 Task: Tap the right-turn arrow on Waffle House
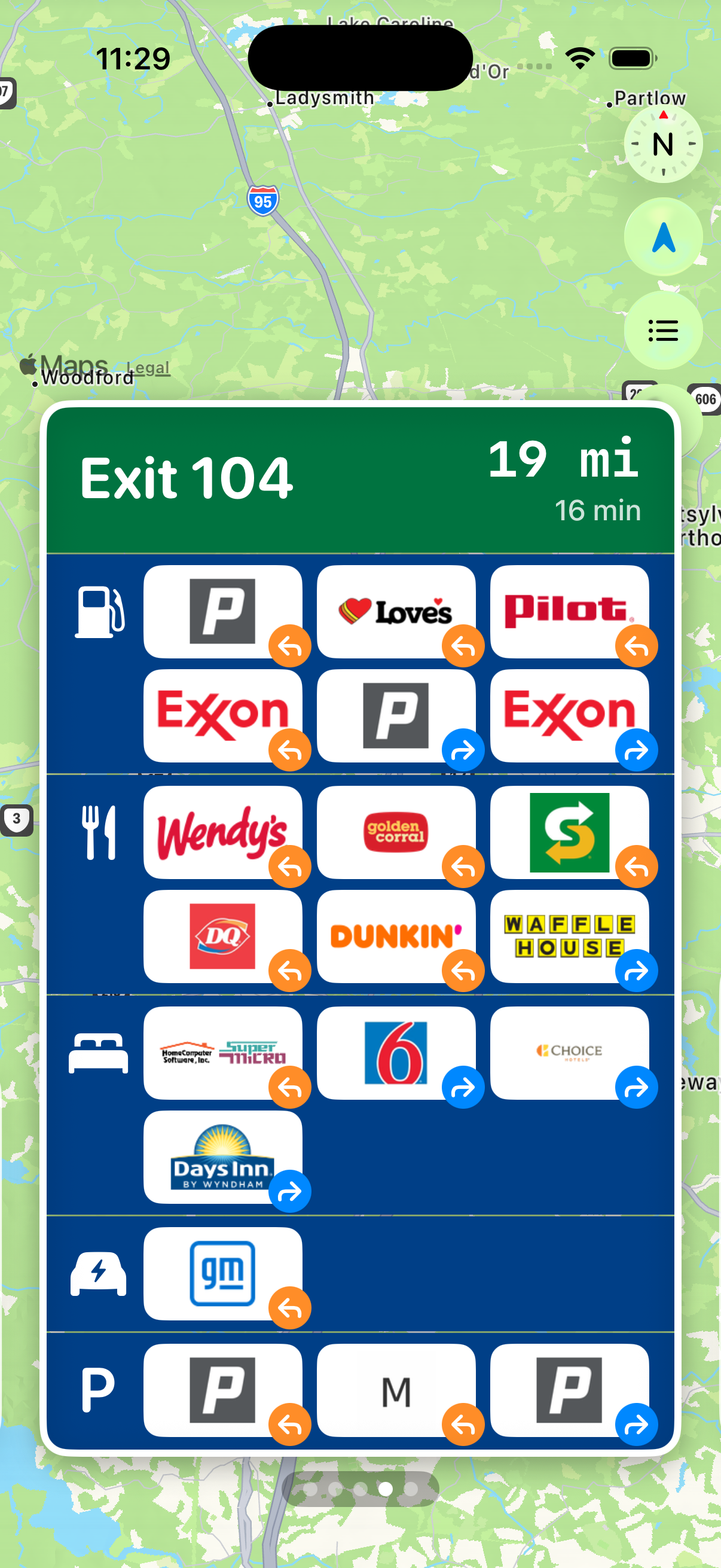pos(636,969)
